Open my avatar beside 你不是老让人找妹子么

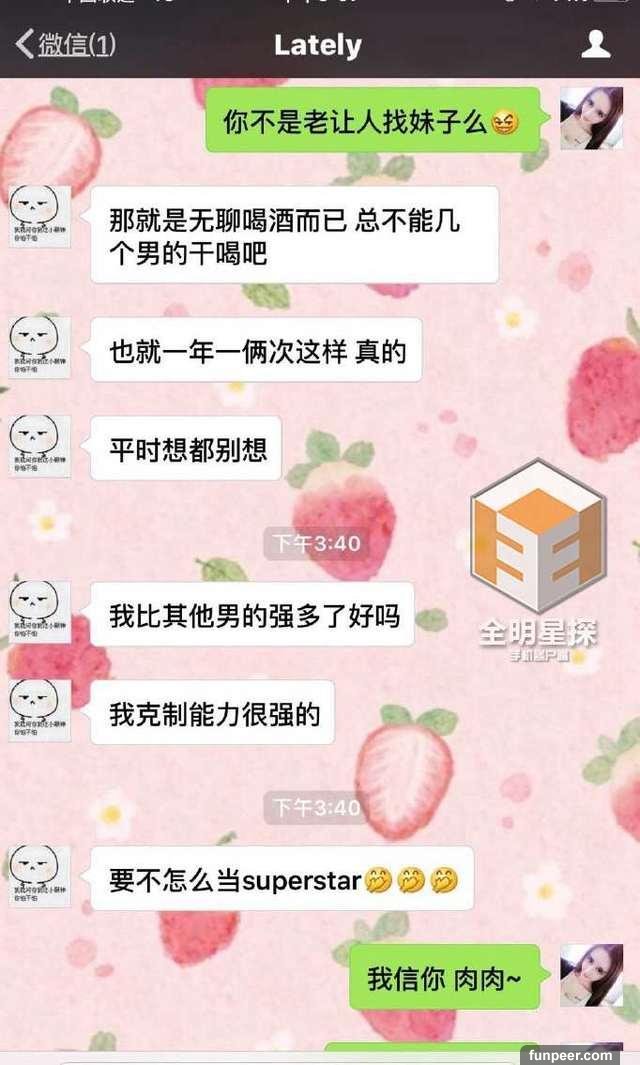(591, 118)
